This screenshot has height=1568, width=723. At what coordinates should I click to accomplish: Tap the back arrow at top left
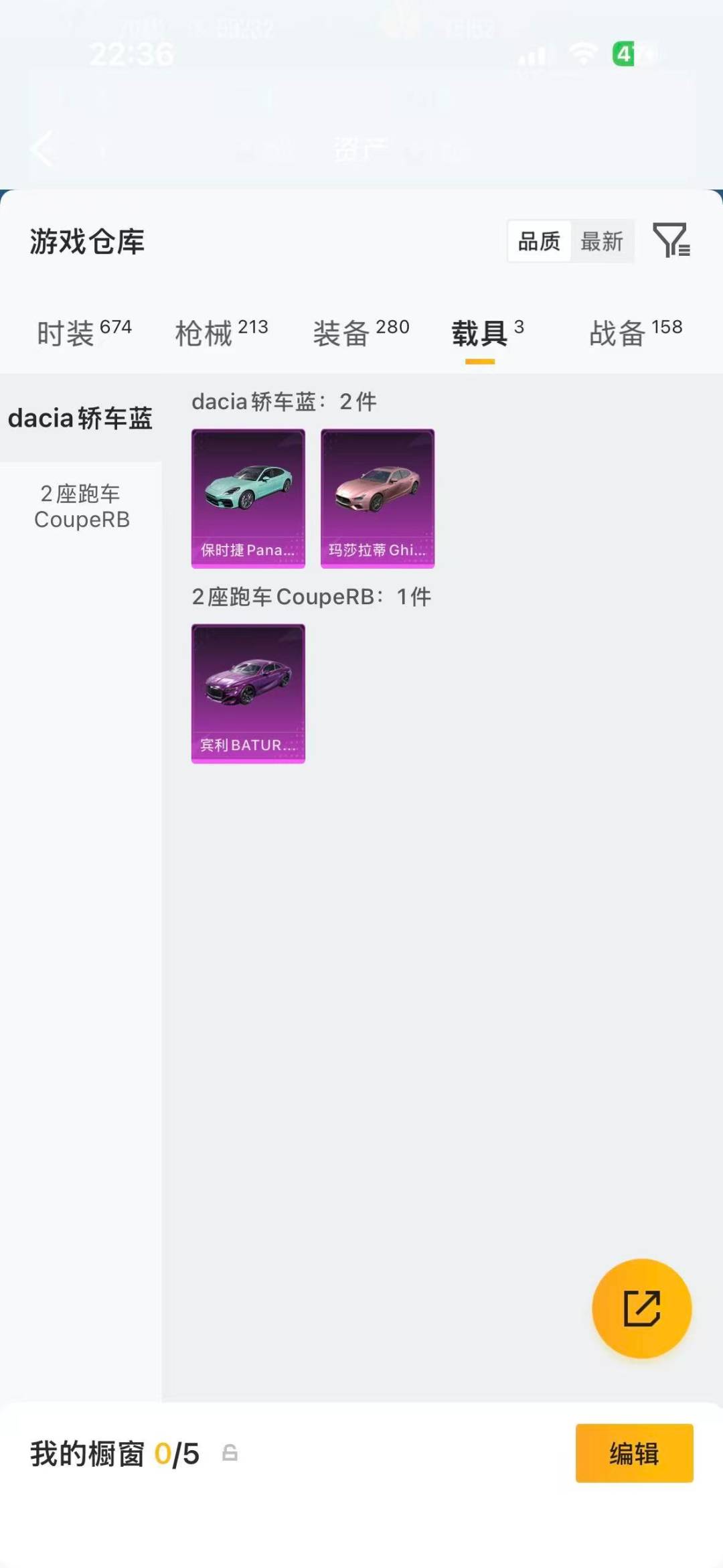(x=42, y=149)
